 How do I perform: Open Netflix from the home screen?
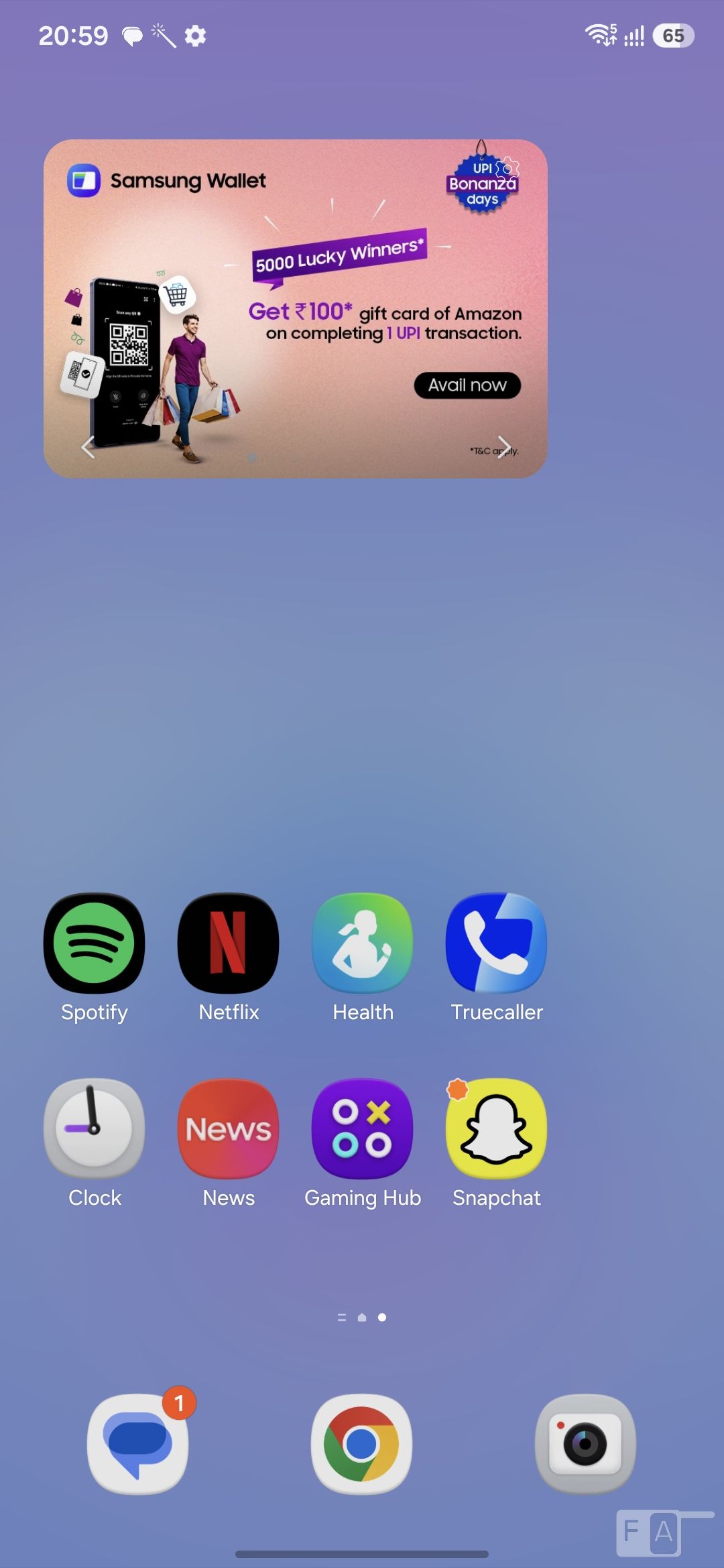coord(229,943)
